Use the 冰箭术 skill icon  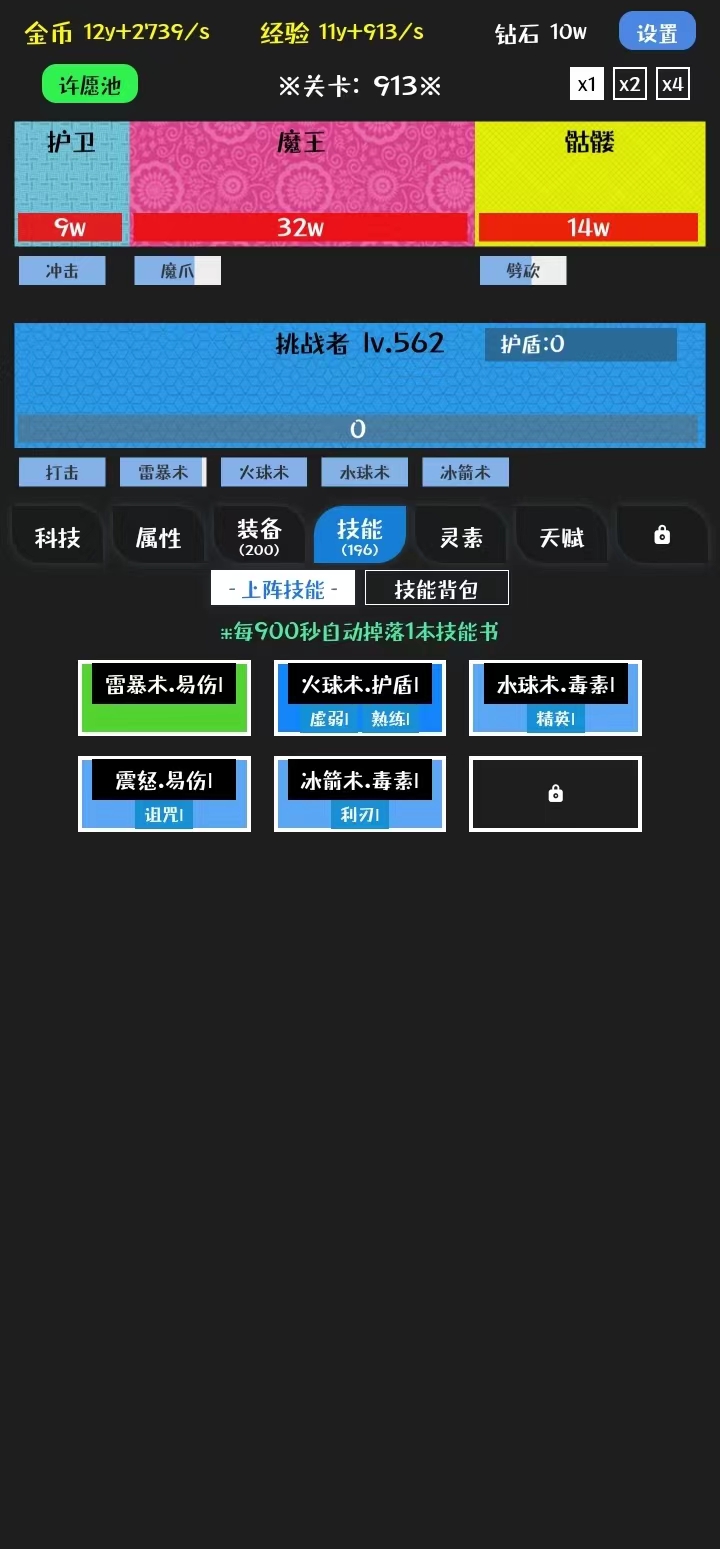point(465,471)
